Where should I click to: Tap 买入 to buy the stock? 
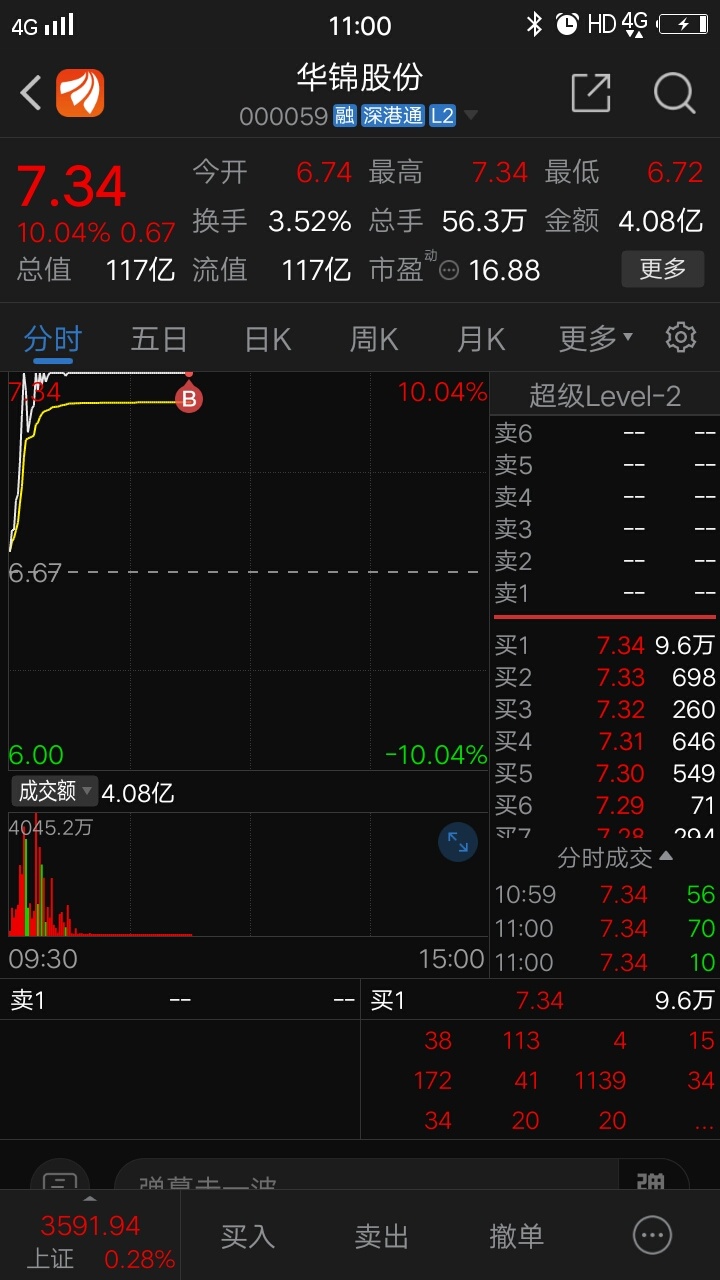tap(247, 1236)
